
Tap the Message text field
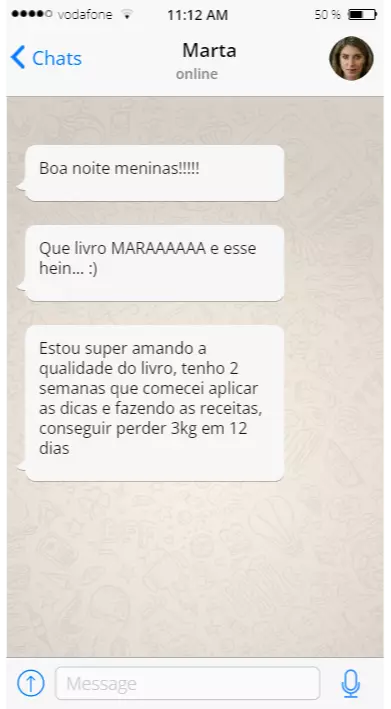[188, 683]
